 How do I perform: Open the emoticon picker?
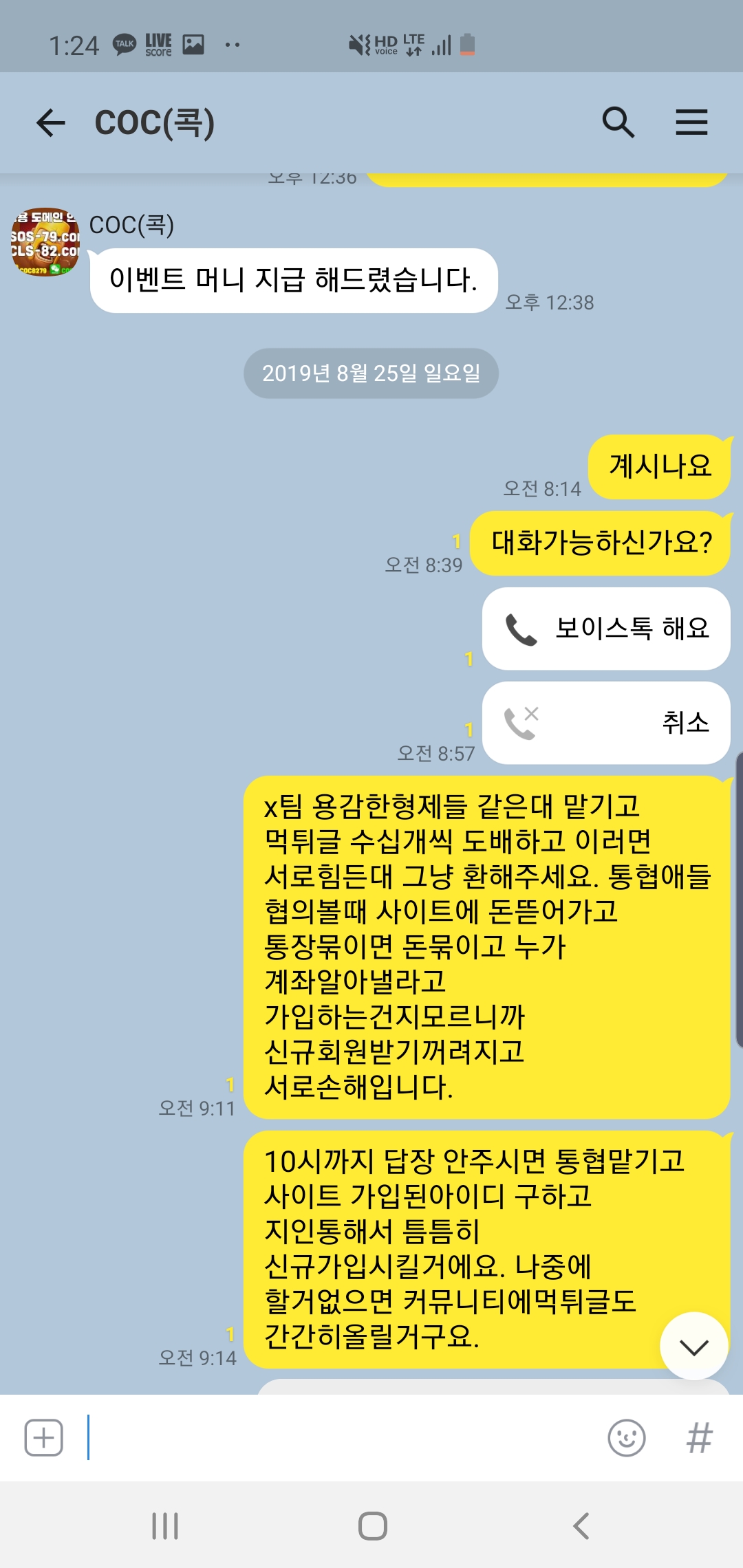626,1437
